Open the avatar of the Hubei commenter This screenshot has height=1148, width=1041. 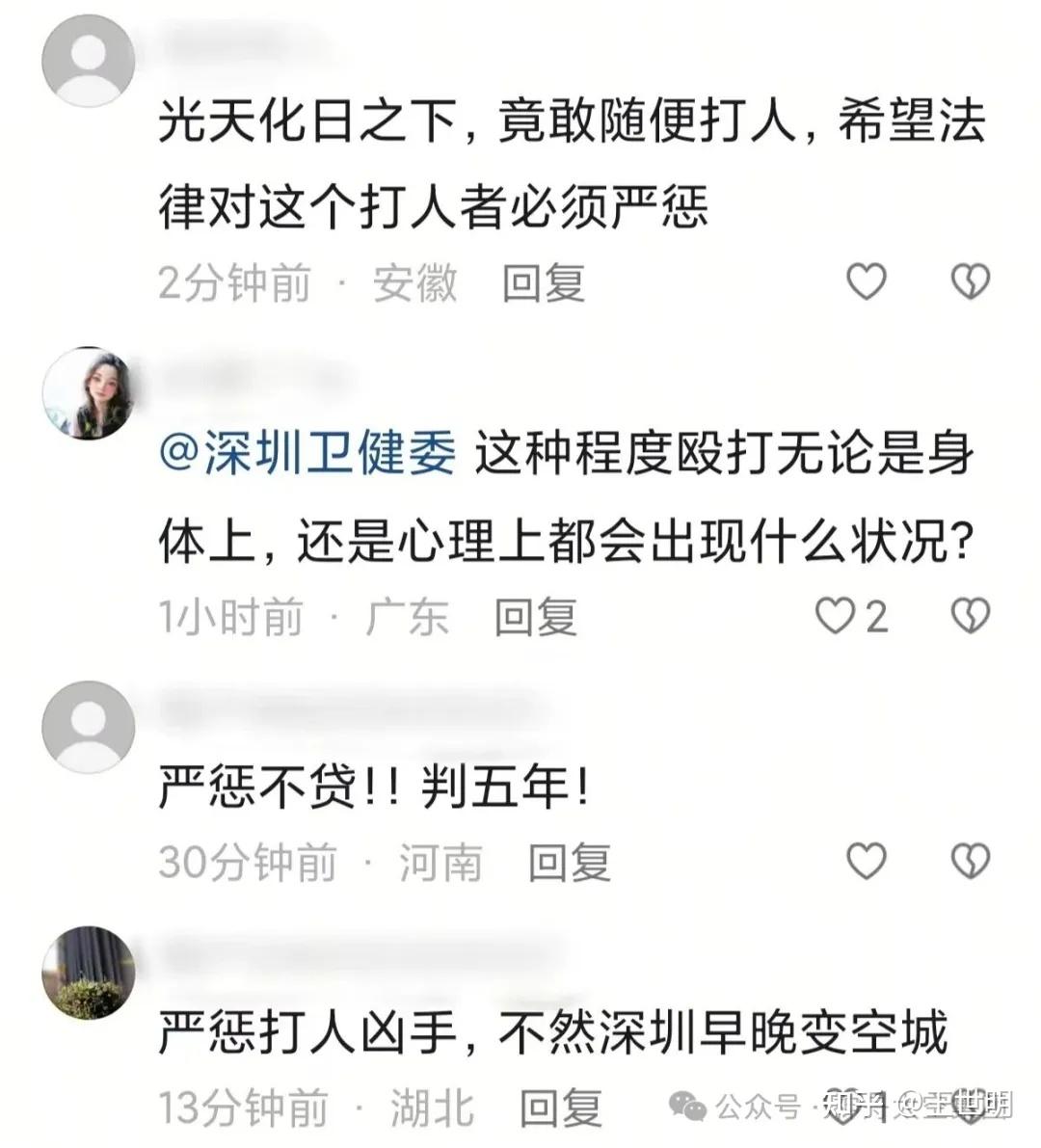(90, 974)
